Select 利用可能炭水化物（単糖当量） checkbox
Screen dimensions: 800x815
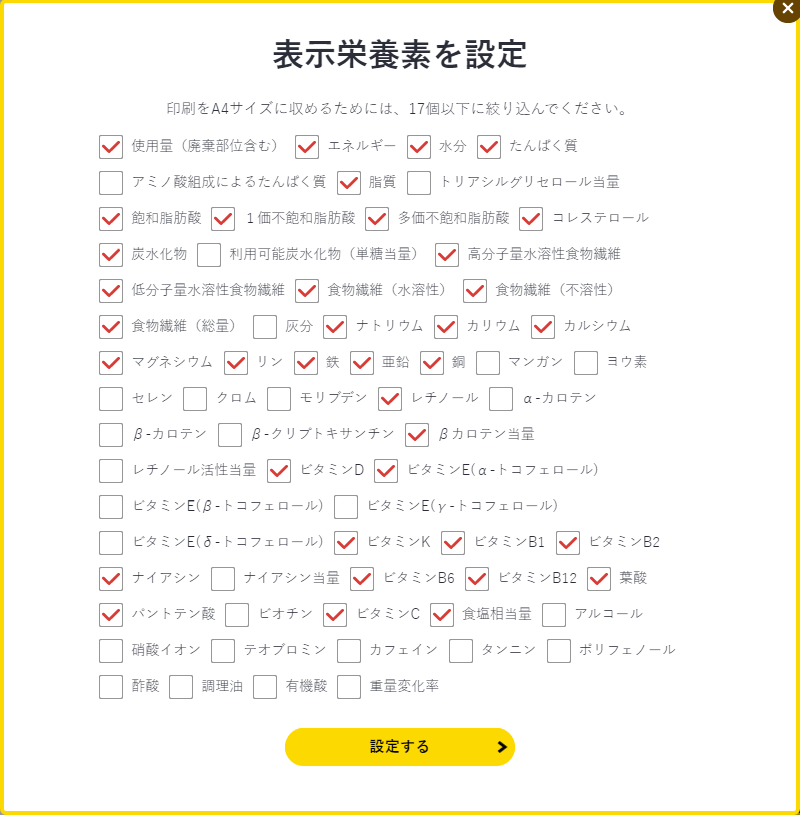coord(209,254)
